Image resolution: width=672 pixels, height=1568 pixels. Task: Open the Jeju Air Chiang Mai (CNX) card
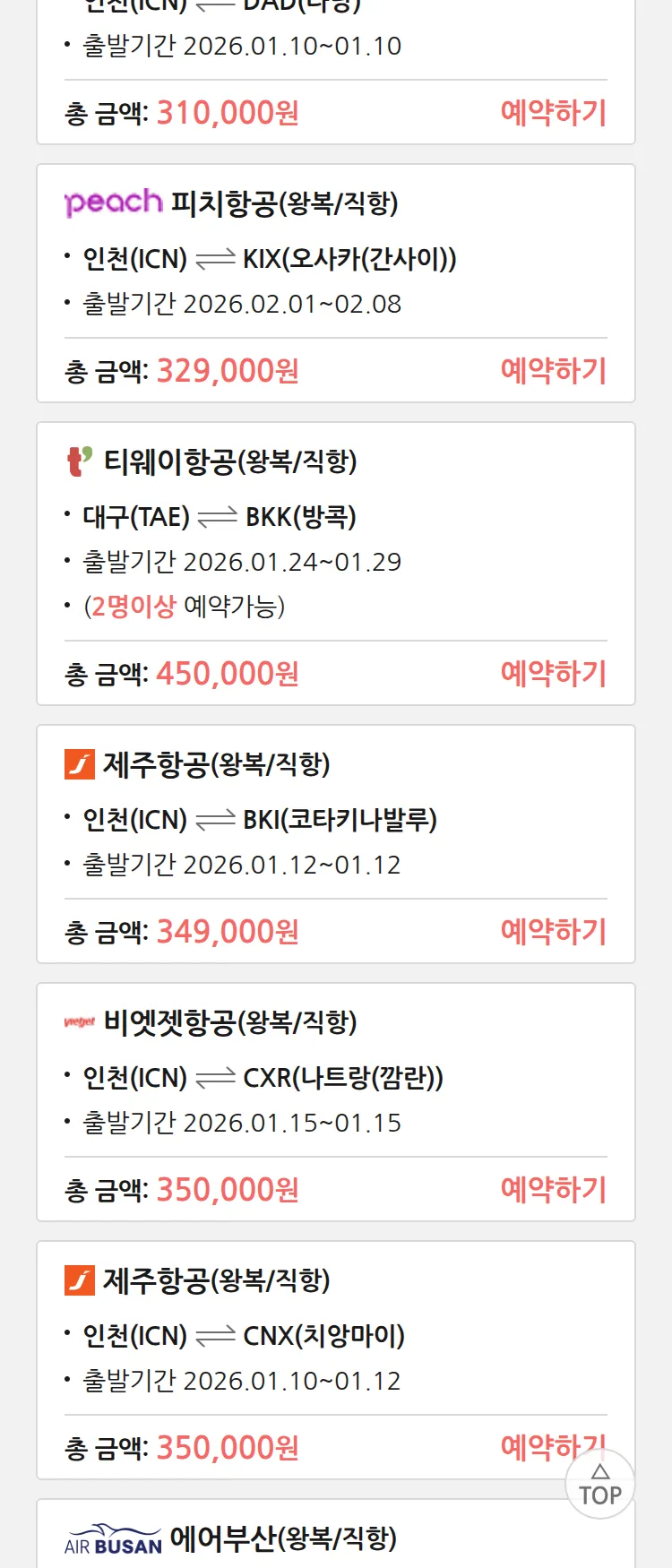[269, 1335]
